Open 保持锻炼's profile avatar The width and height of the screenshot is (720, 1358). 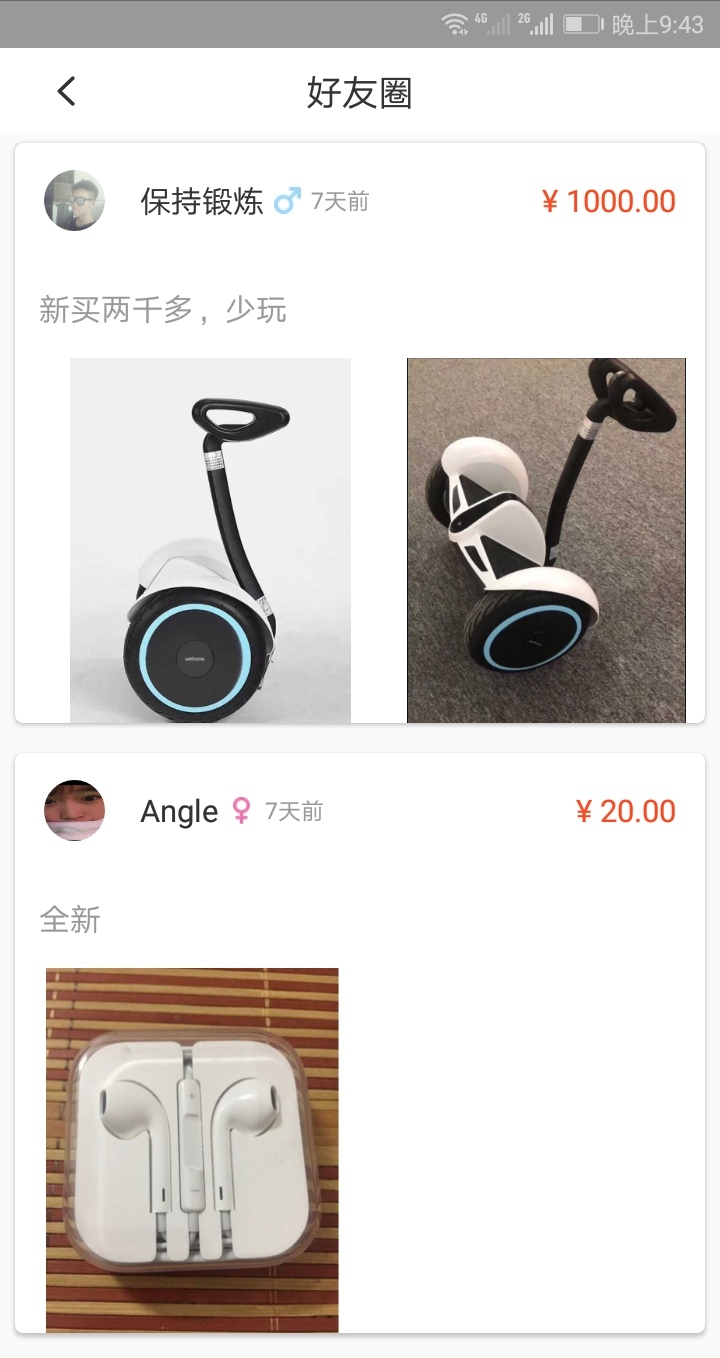pyautogui.click(x=74, y=201)
